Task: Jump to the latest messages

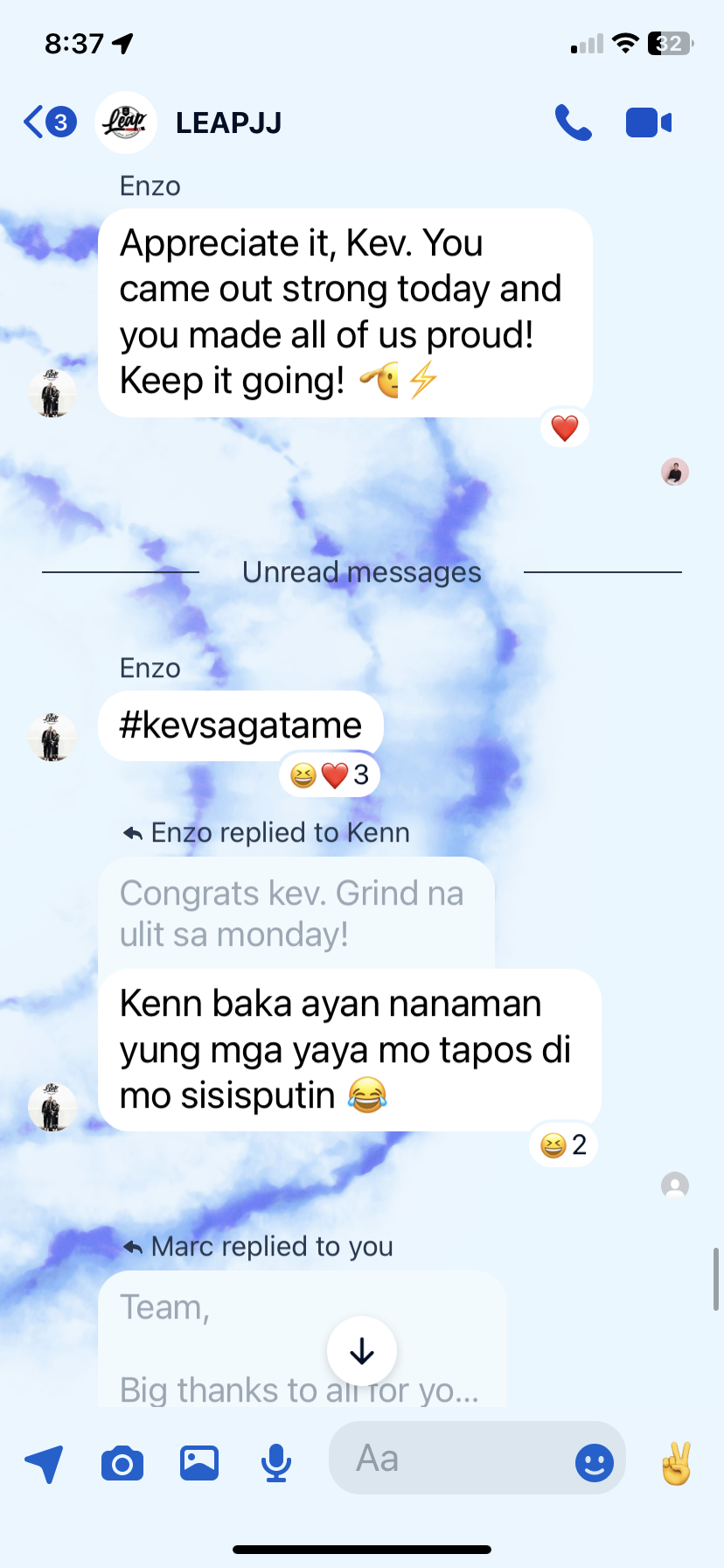Action: [362, 1352]
